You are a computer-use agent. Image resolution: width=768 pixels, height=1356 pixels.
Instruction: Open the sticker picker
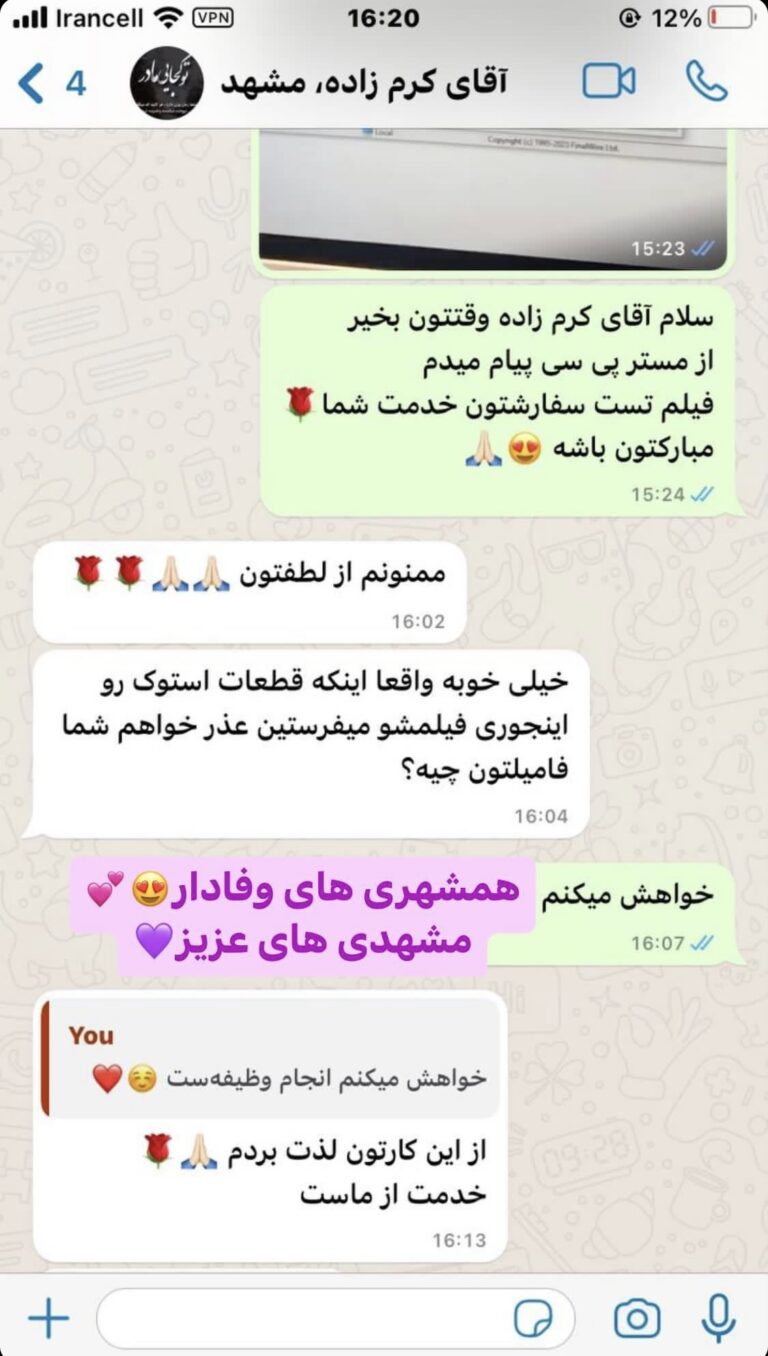coord(533,1319)
